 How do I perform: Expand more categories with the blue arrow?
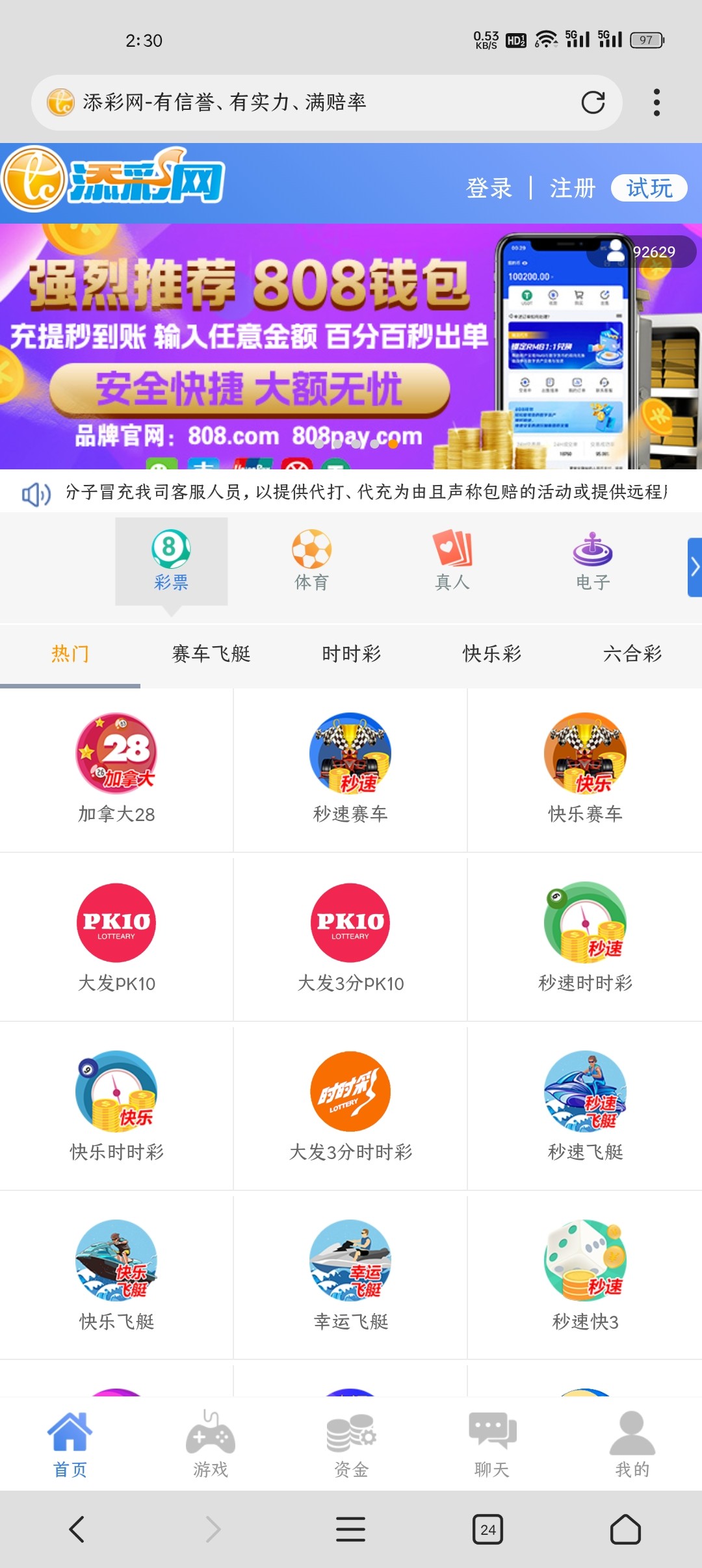[694, 567]
